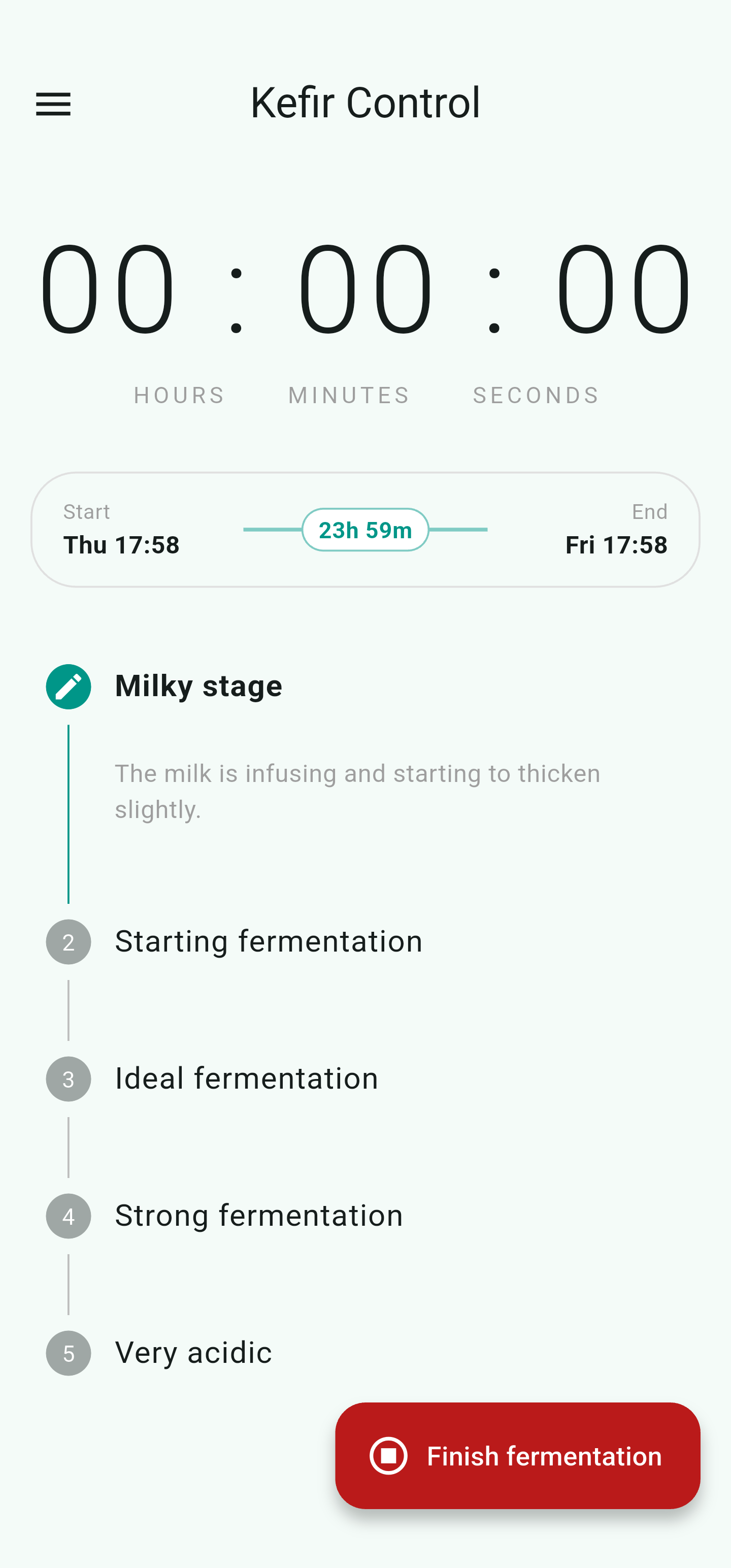Open the hamburger drawer menu
731x1568 pixels.
(x=54, y=104)
